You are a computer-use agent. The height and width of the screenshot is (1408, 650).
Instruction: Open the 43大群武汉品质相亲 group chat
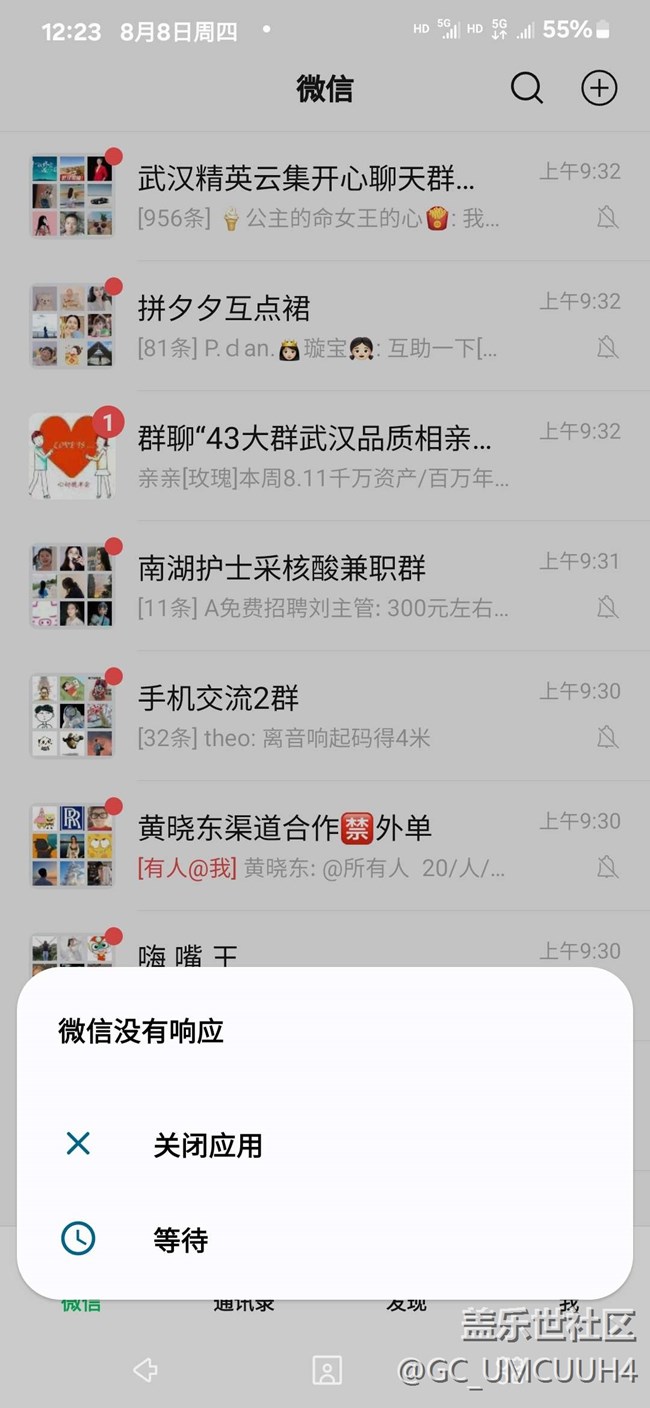(x=325, y=456)
